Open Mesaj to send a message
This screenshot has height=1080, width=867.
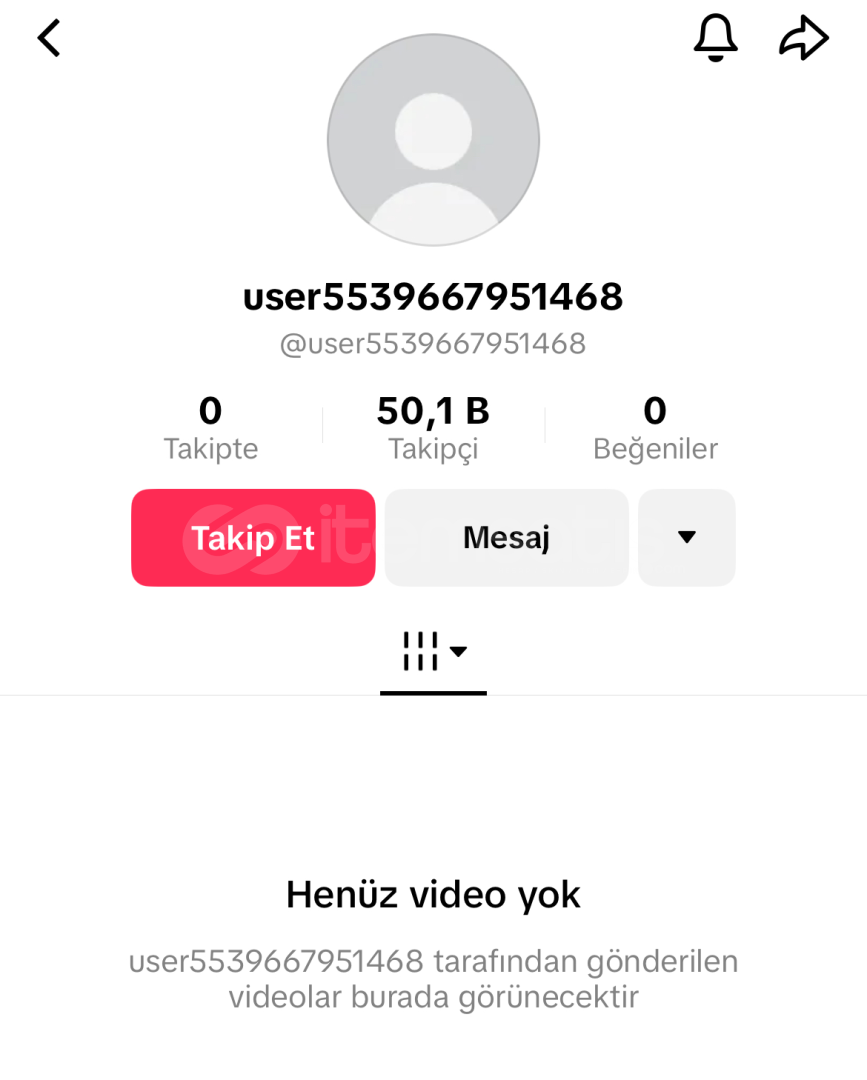(506, 538)
